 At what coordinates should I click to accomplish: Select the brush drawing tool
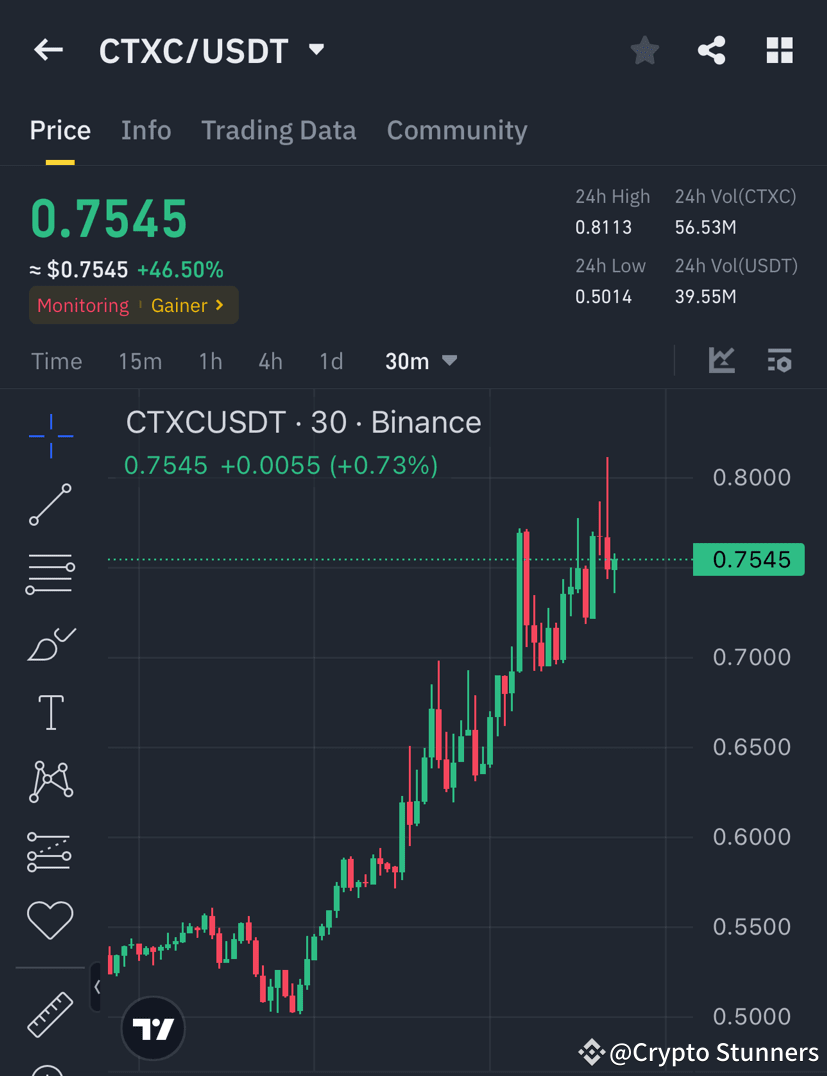pos(50,644)
